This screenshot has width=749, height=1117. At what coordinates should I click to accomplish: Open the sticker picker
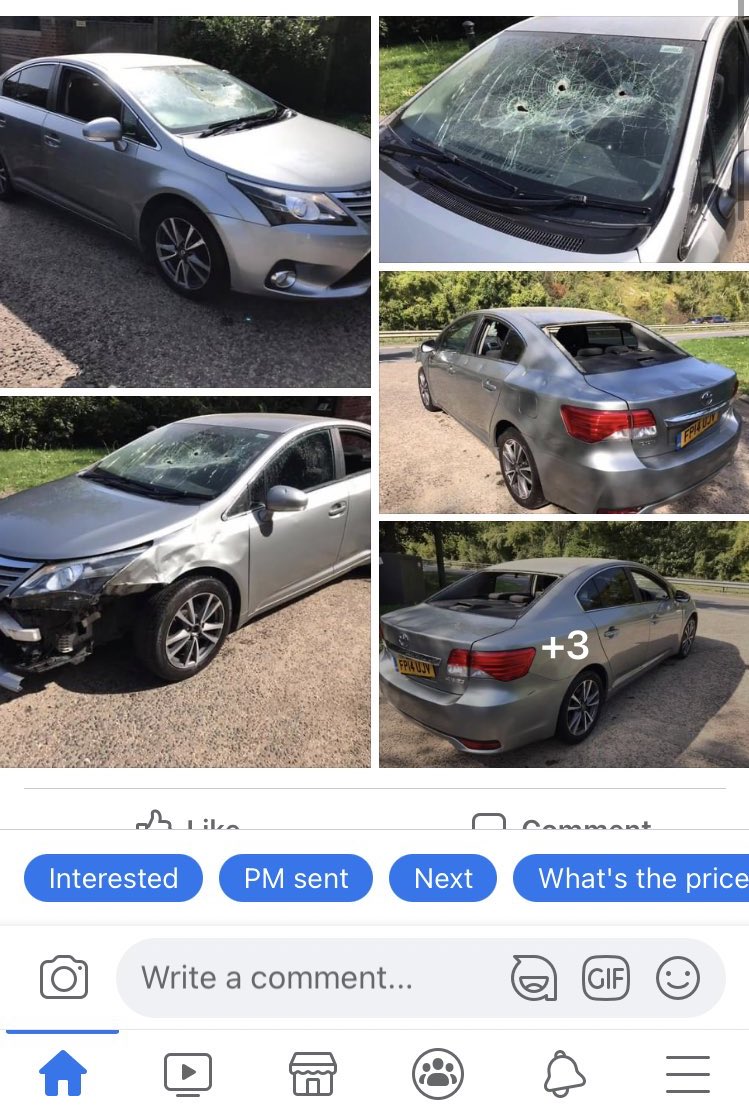[x=533, y=978]
